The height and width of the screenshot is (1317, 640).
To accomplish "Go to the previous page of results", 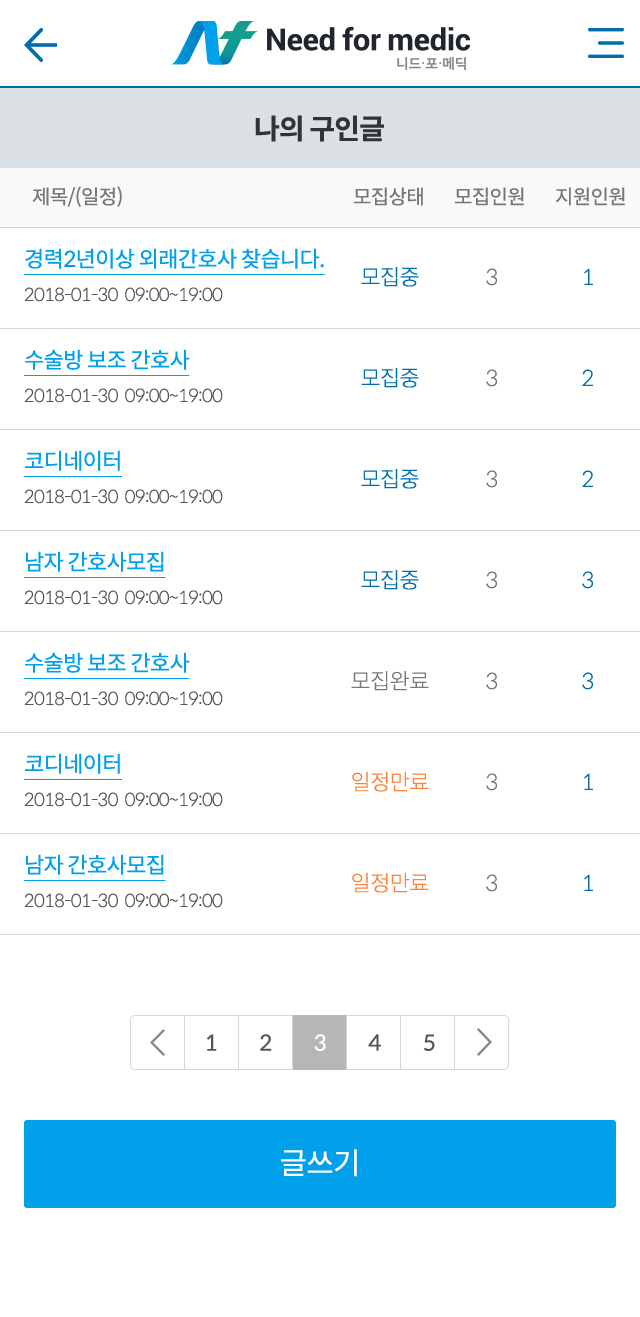I will [158, 1043].
